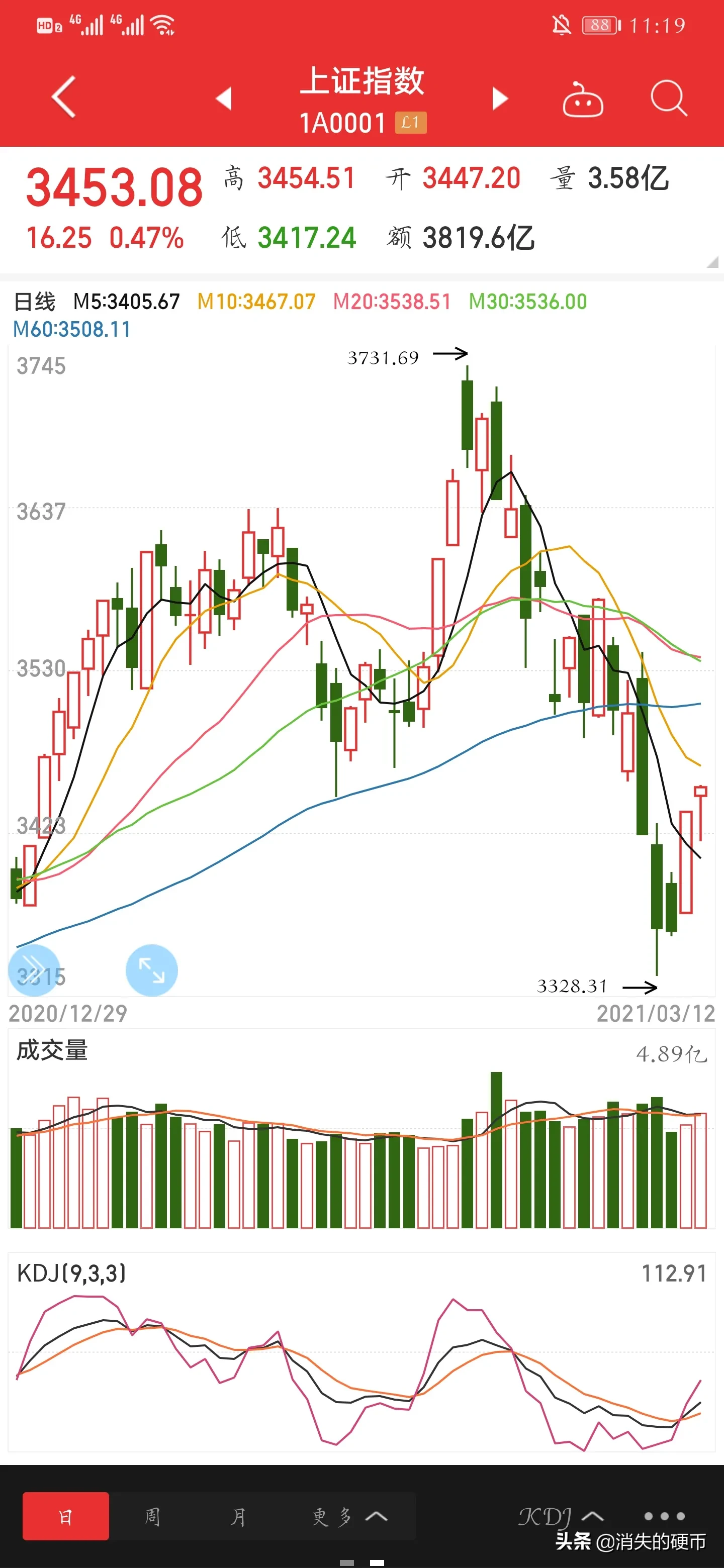
Task: Expand the 更多 period options
Action: pos(349,1516)
